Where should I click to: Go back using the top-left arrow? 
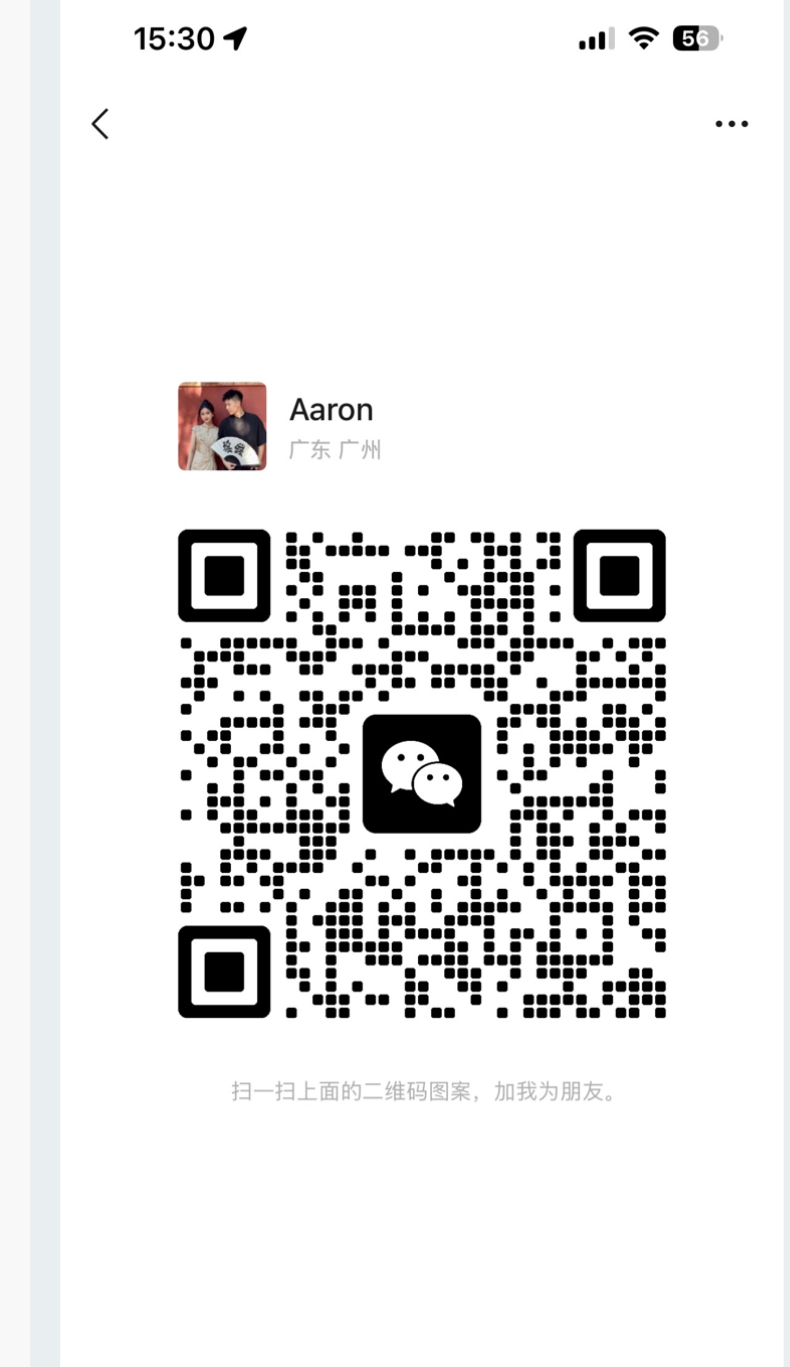click(100, 124)
